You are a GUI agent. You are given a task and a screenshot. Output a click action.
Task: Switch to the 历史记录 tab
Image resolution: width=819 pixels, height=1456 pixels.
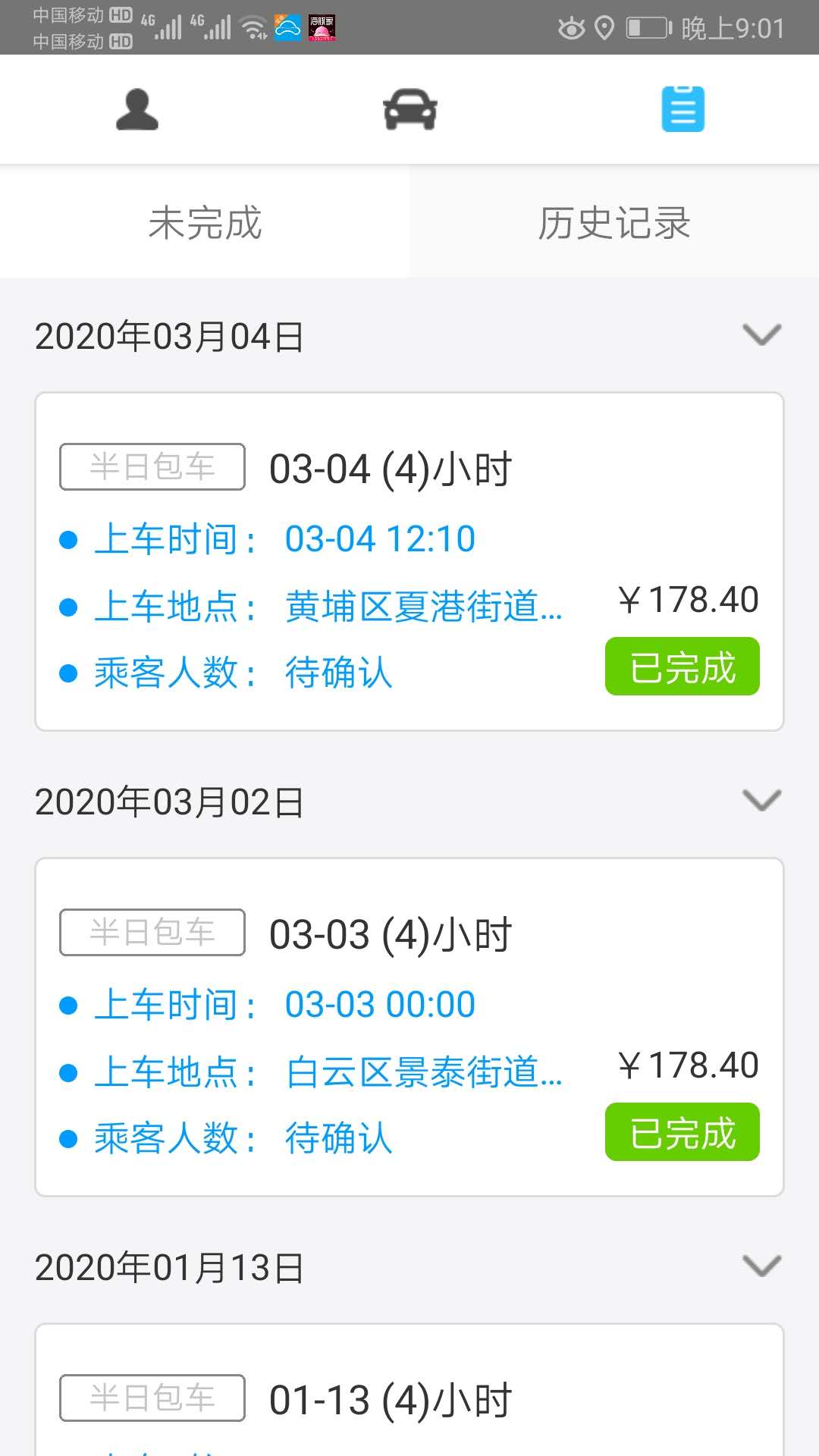pyautogui.click(x=614, y=221)
